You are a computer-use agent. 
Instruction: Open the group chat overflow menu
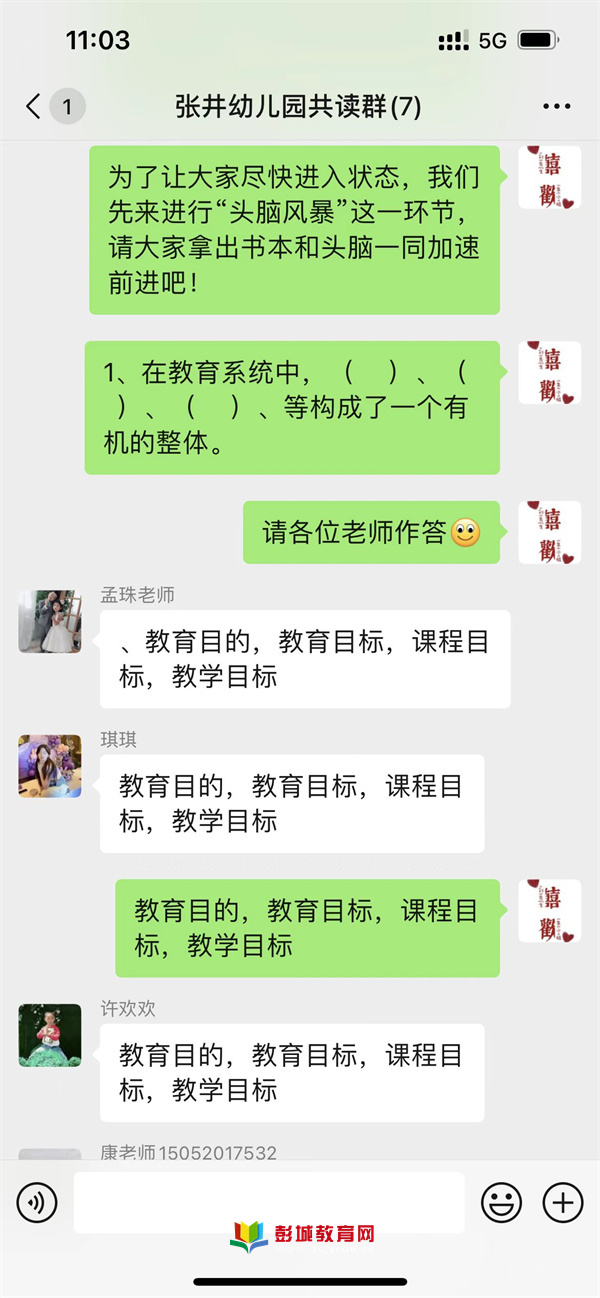pos(556,107)
